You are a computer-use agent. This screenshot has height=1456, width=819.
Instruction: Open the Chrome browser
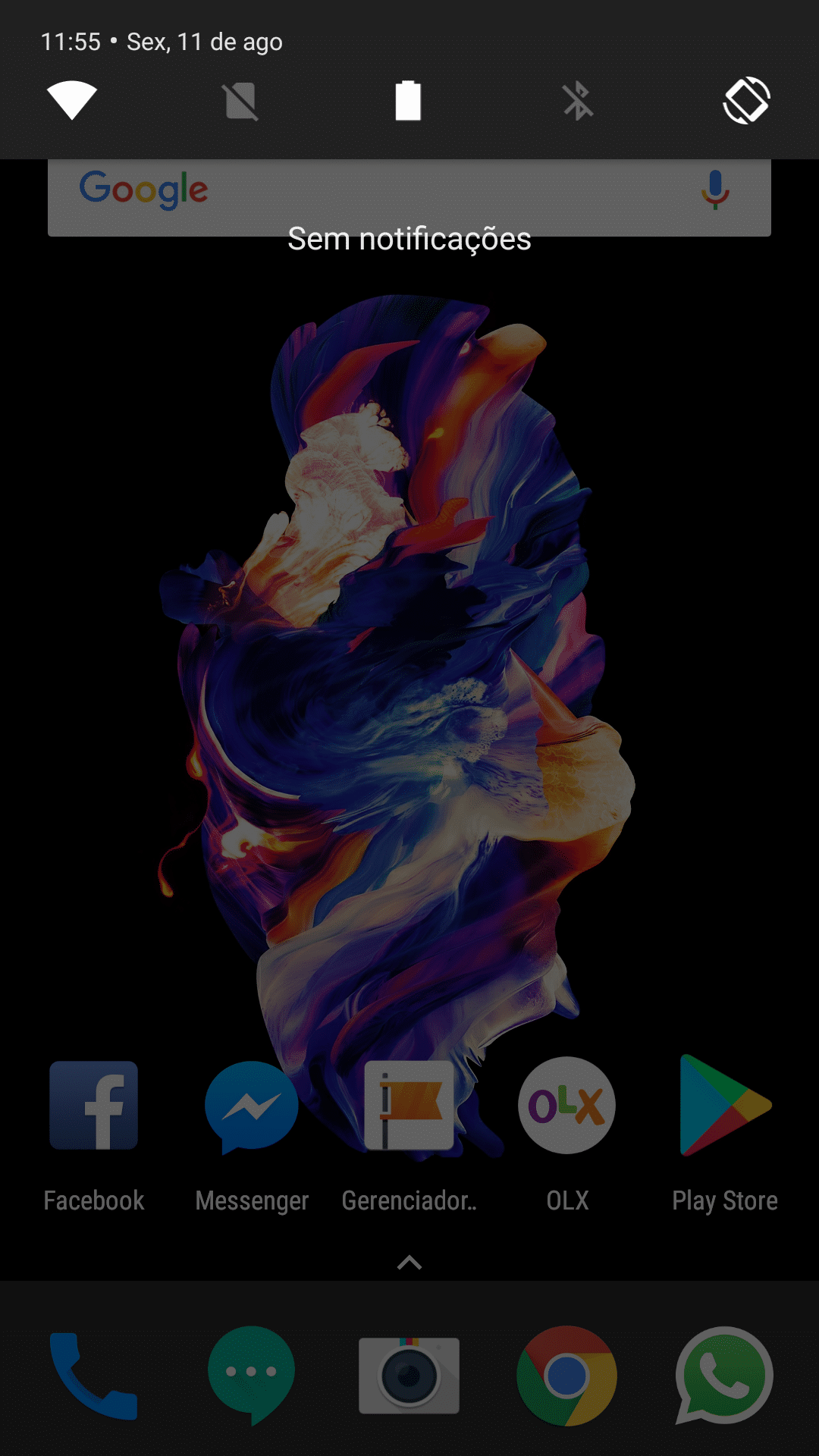(566, 1376)
